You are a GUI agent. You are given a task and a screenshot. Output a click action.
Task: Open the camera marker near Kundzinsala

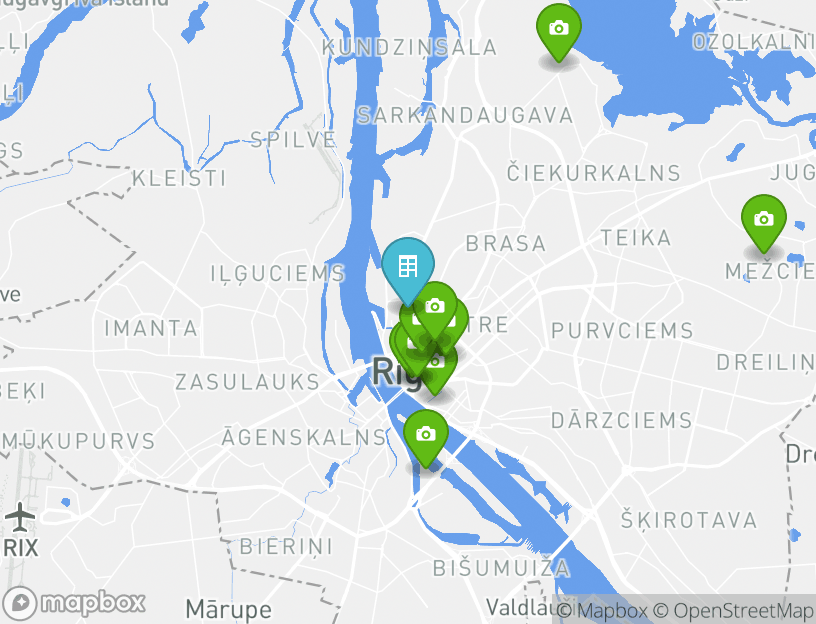pyautogui.click(x=559, y=30)
